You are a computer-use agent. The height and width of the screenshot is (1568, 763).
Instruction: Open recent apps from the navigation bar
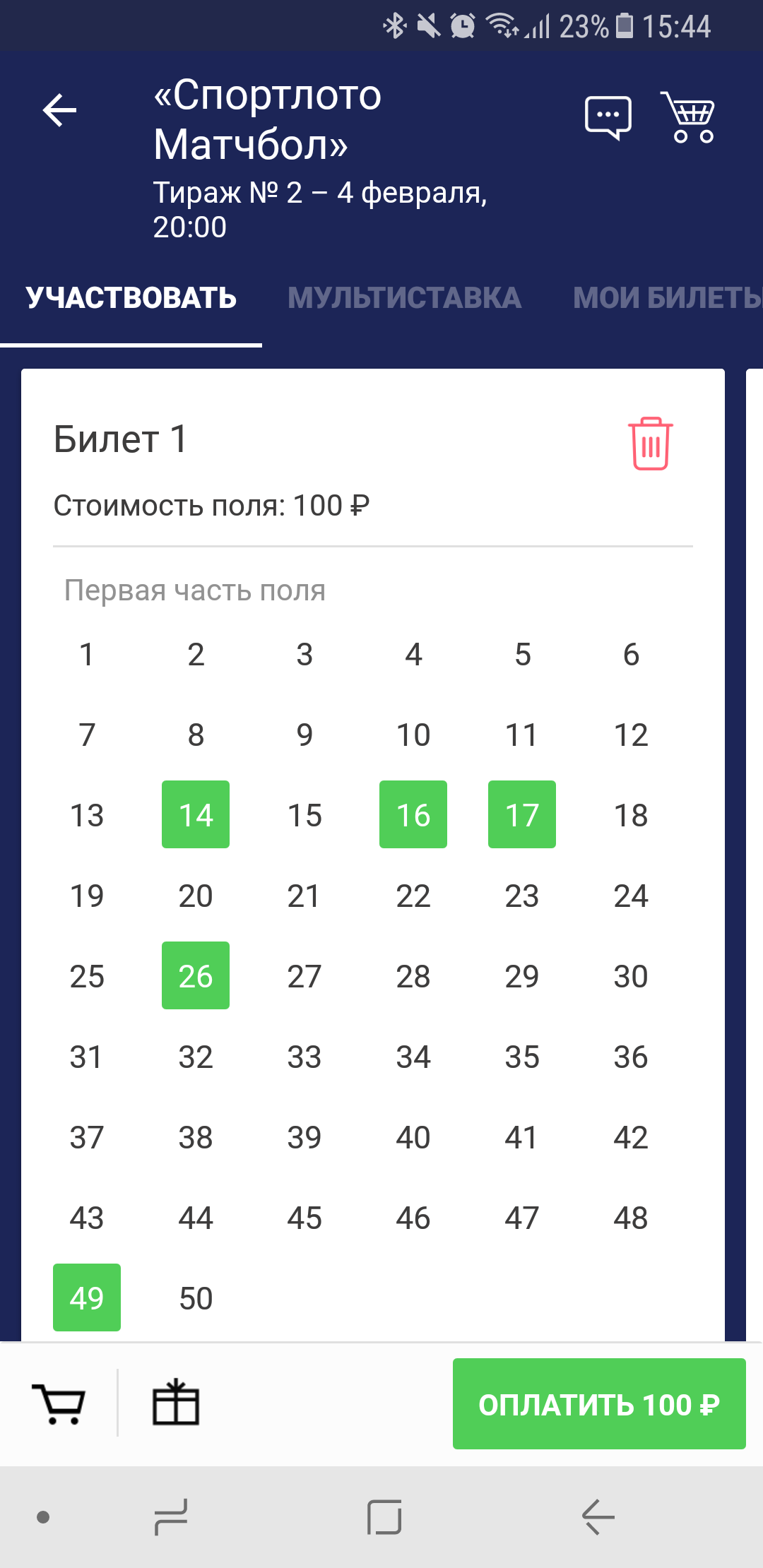click(x=171, y=1517)
